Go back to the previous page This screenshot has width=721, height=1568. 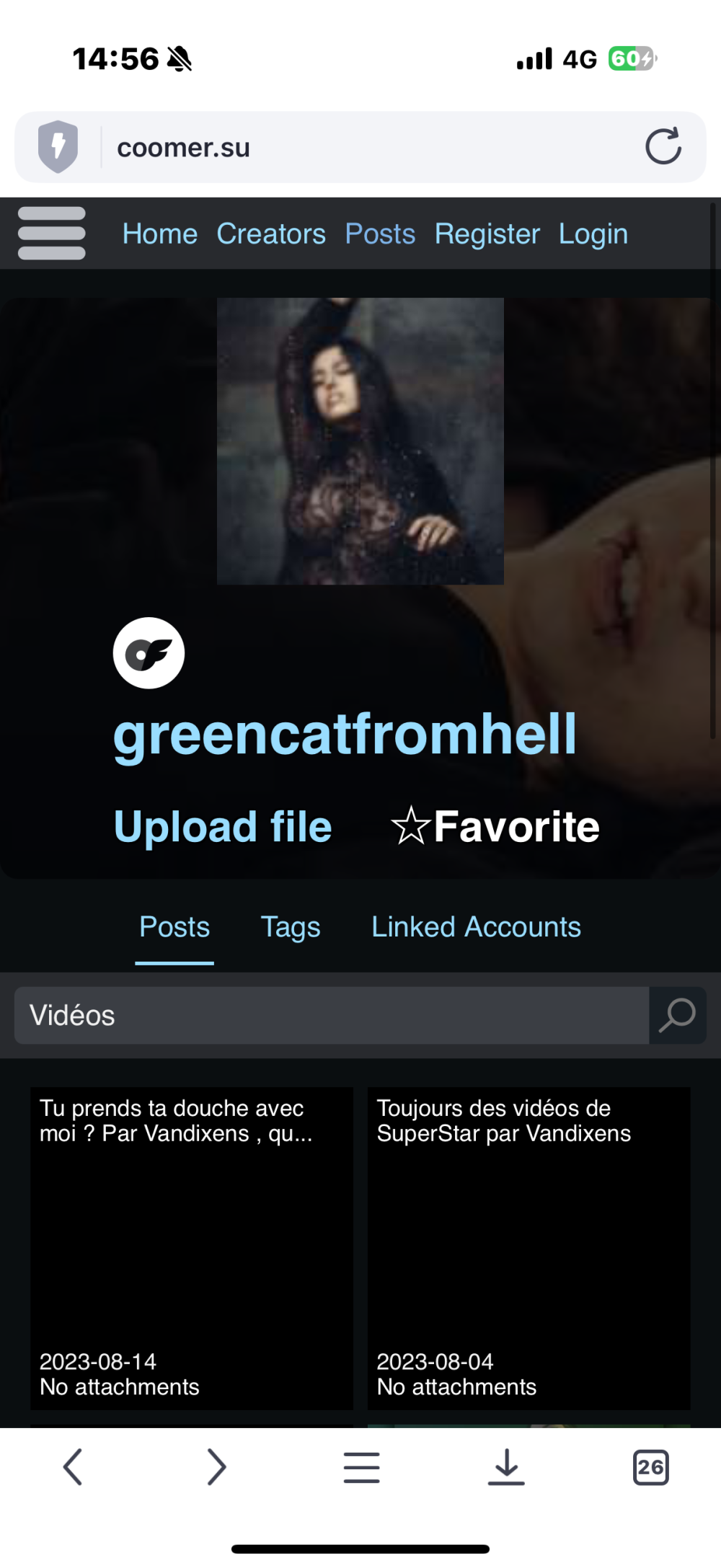tap(73, 1467)
